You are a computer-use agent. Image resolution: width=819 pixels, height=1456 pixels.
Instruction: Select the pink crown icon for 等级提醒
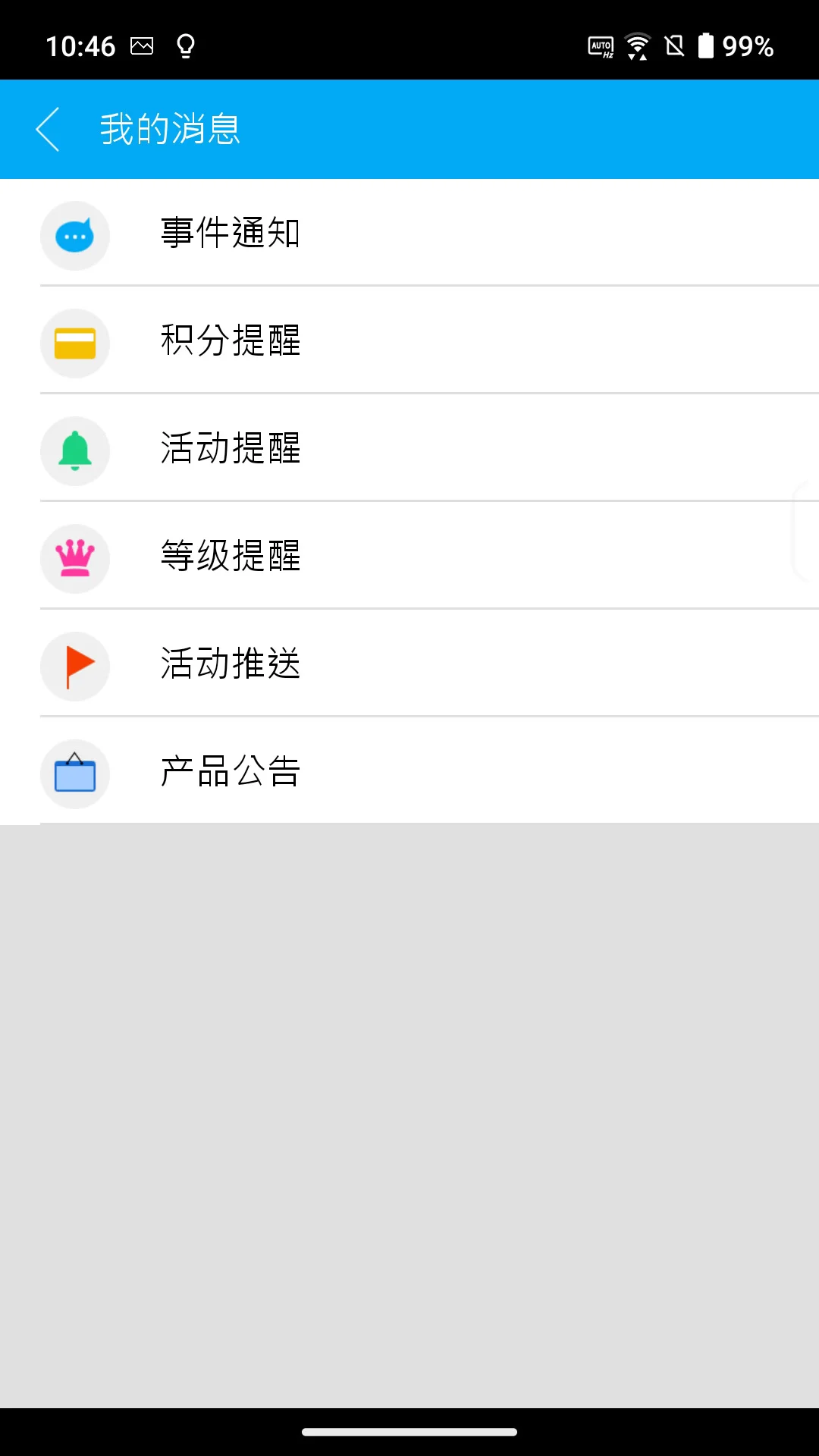(x=75, y=559)
